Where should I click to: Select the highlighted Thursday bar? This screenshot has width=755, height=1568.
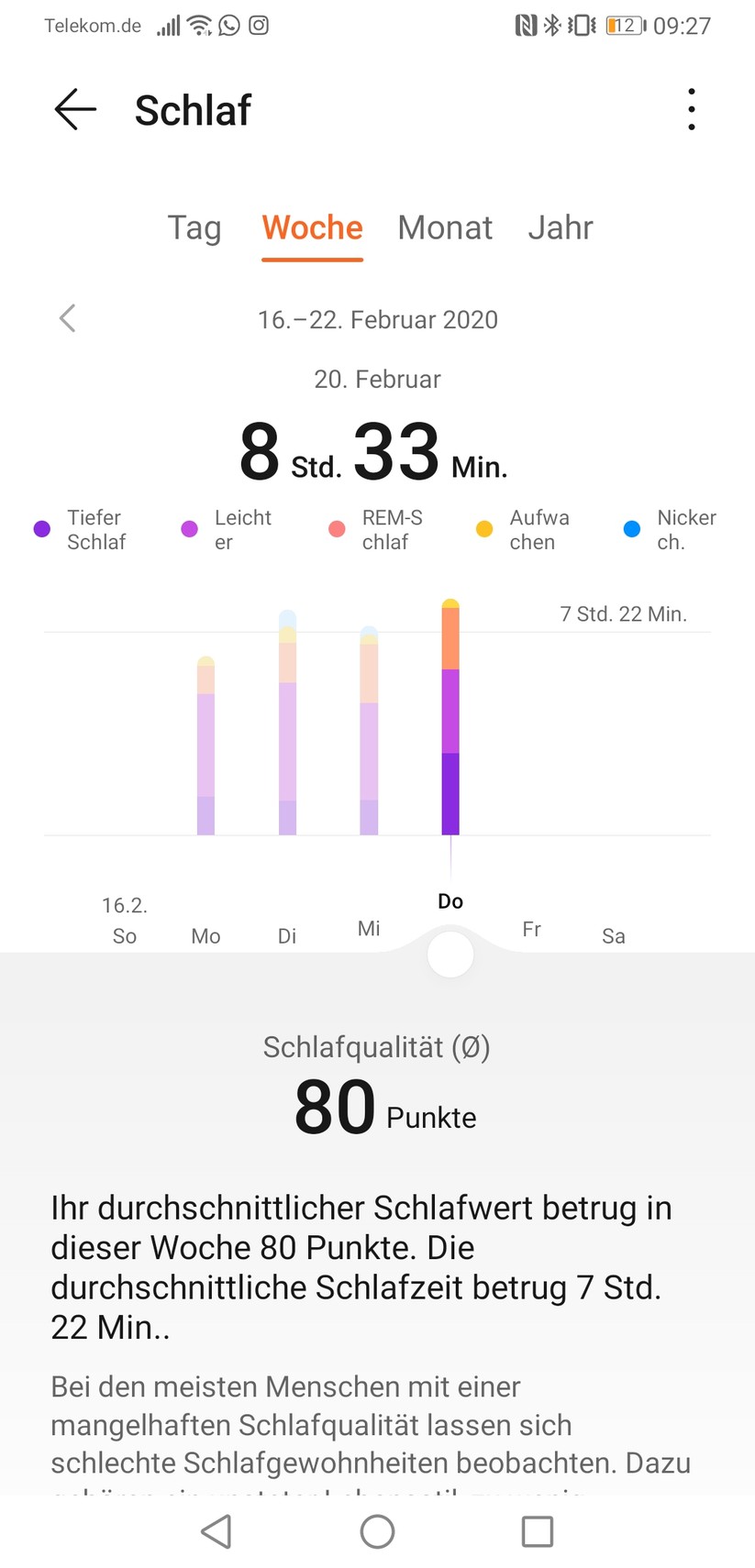point(450,718)
